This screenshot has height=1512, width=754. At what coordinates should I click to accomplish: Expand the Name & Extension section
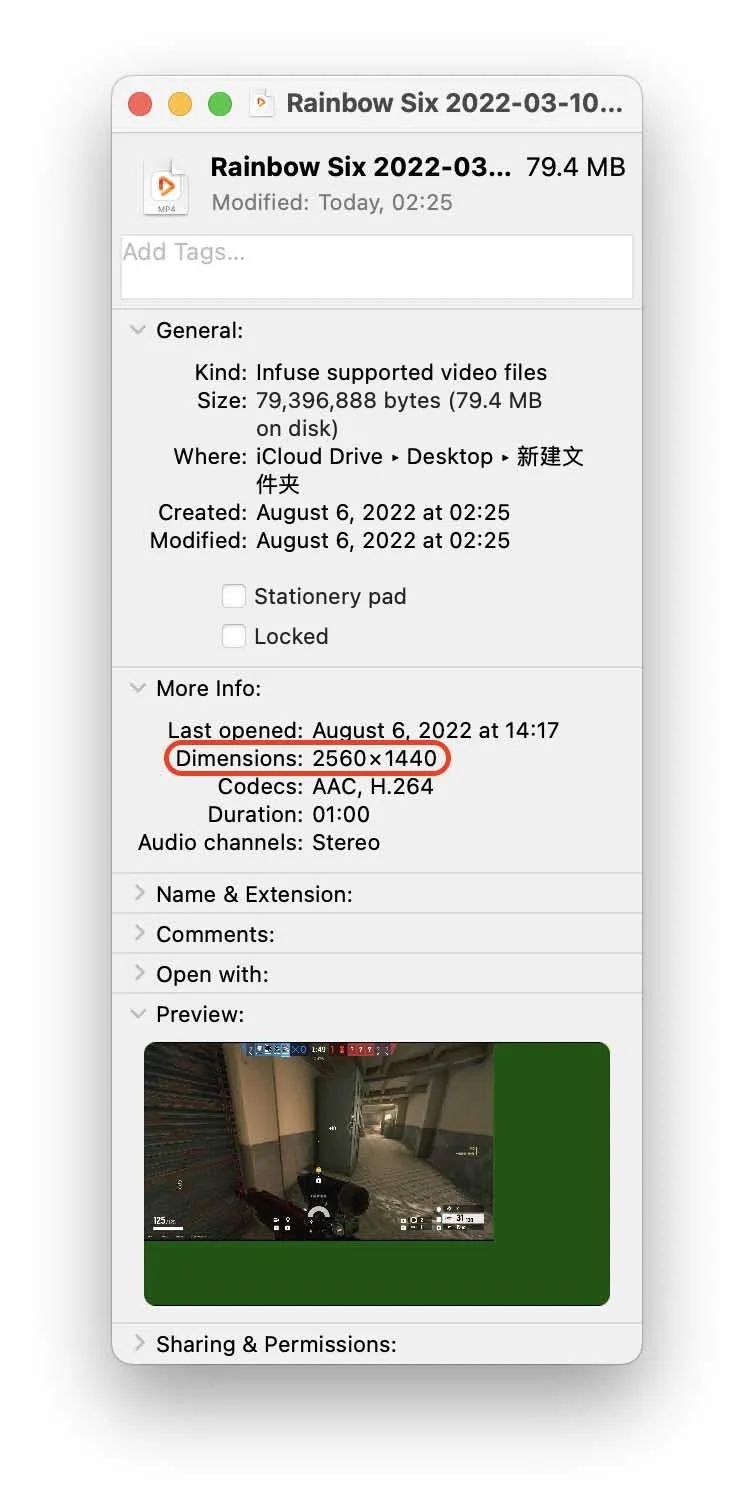tap(139, 894)
